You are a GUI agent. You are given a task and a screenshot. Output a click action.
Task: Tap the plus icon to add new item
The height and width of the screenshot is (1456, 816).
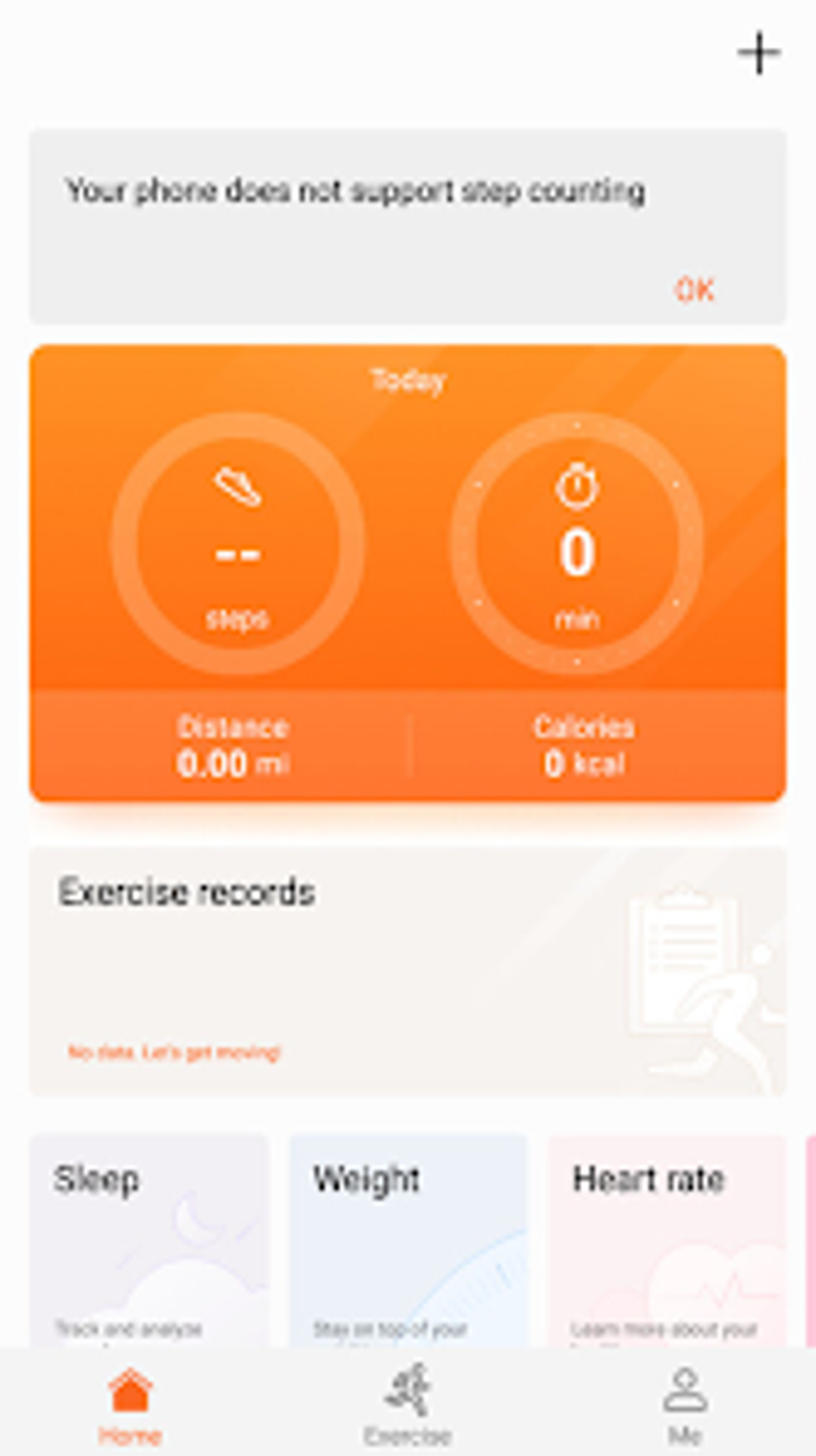pos(758,50)
